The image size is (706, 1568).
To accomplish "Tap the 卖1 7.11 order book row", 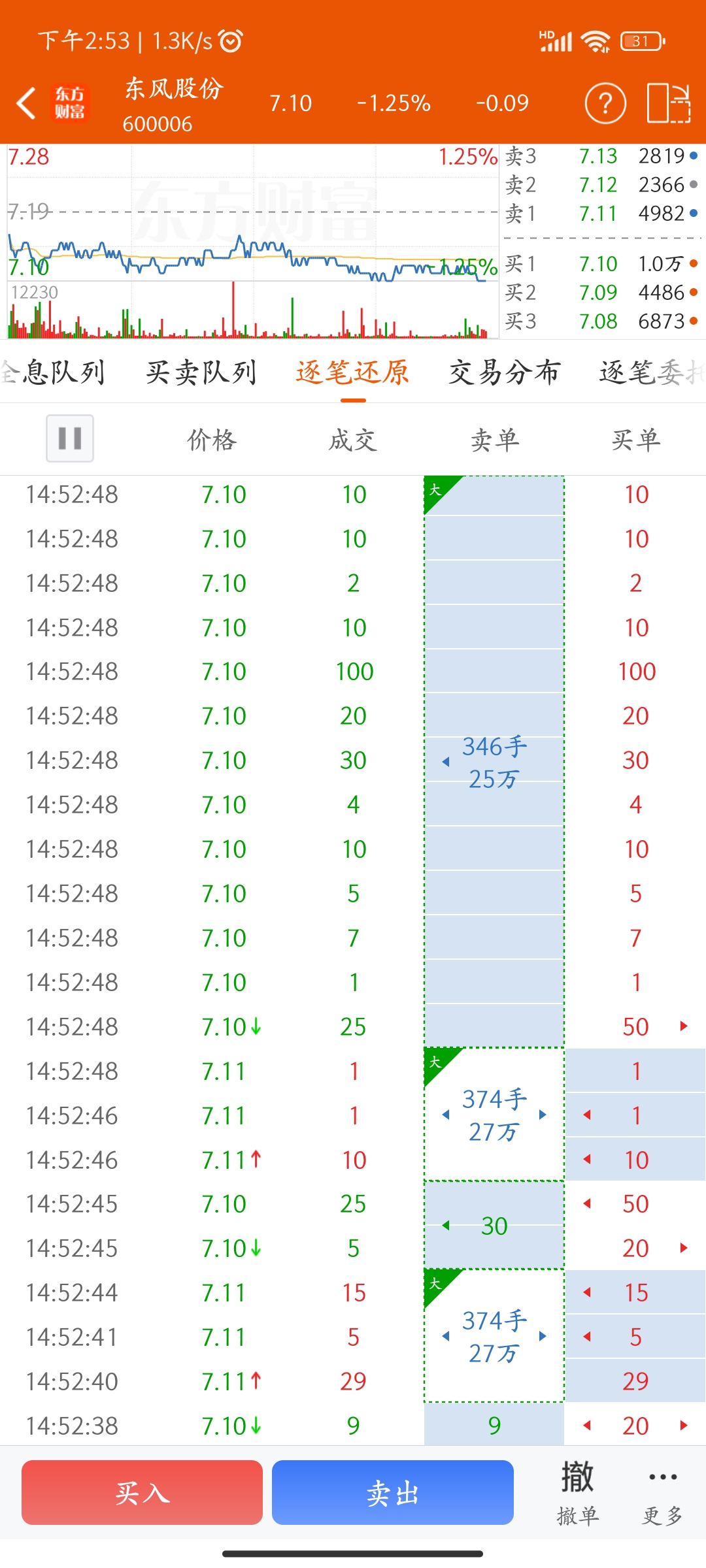I will [x=601, y=214].
